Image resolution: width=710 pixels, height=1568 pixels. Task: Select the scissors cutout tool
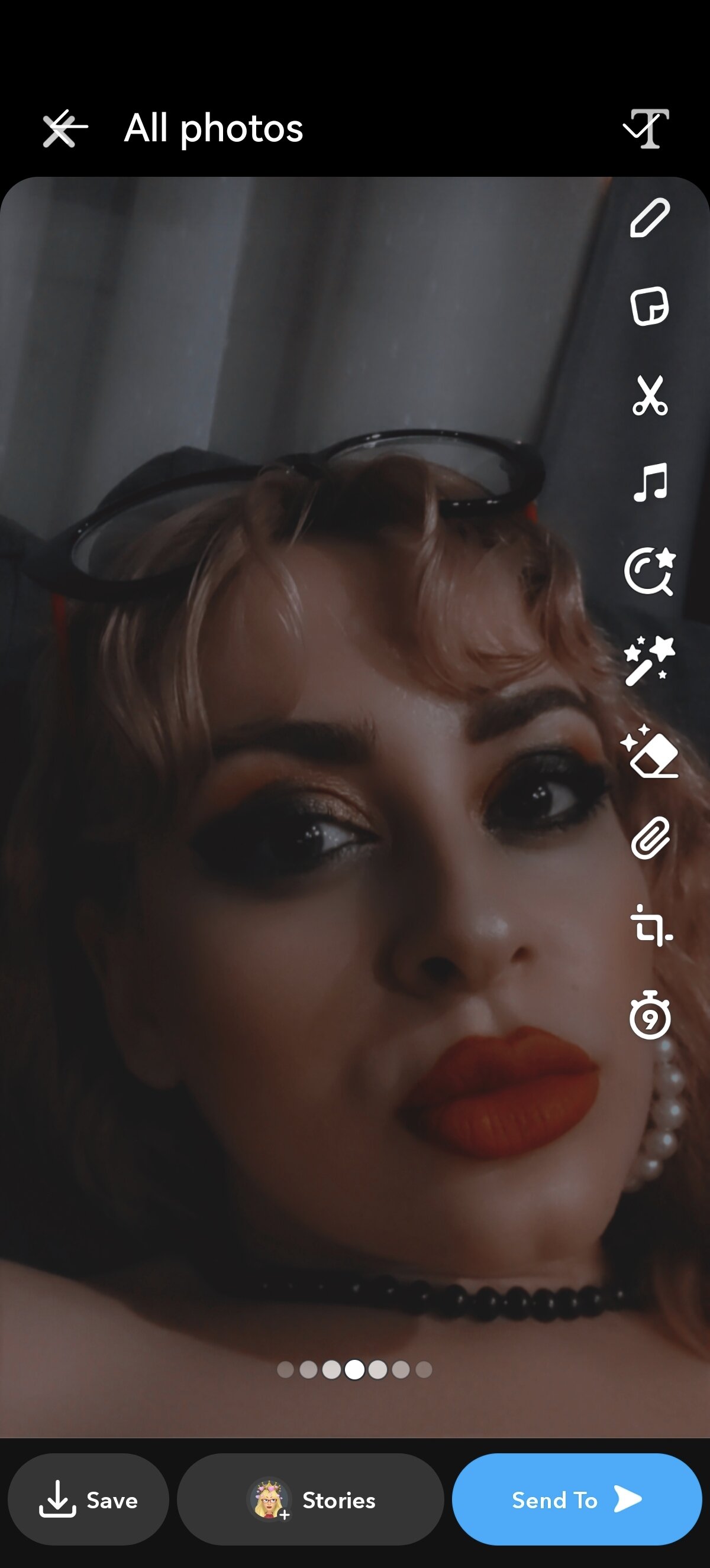coord(650,395)
